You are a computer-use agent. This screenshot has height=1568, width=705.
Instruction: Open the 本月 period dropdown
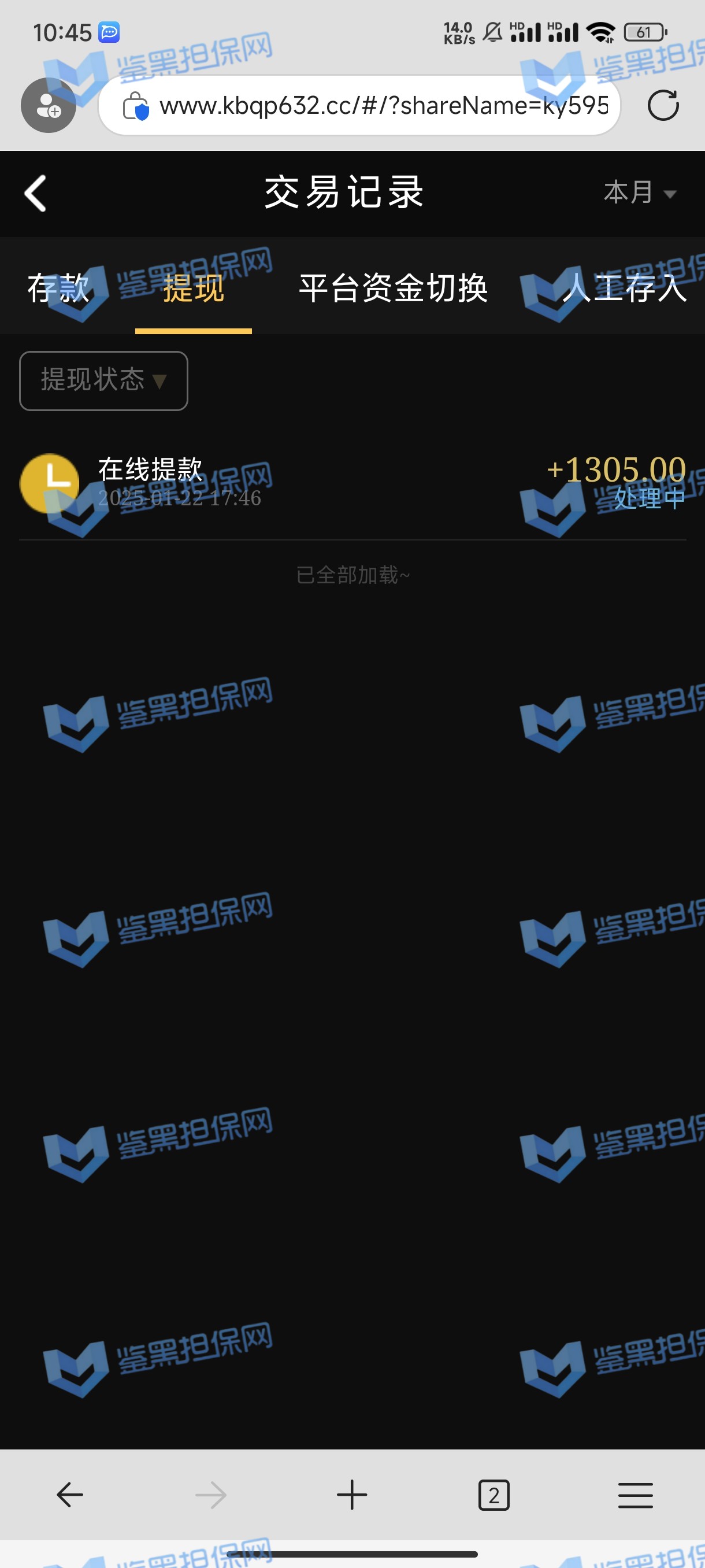click(639, 193)
